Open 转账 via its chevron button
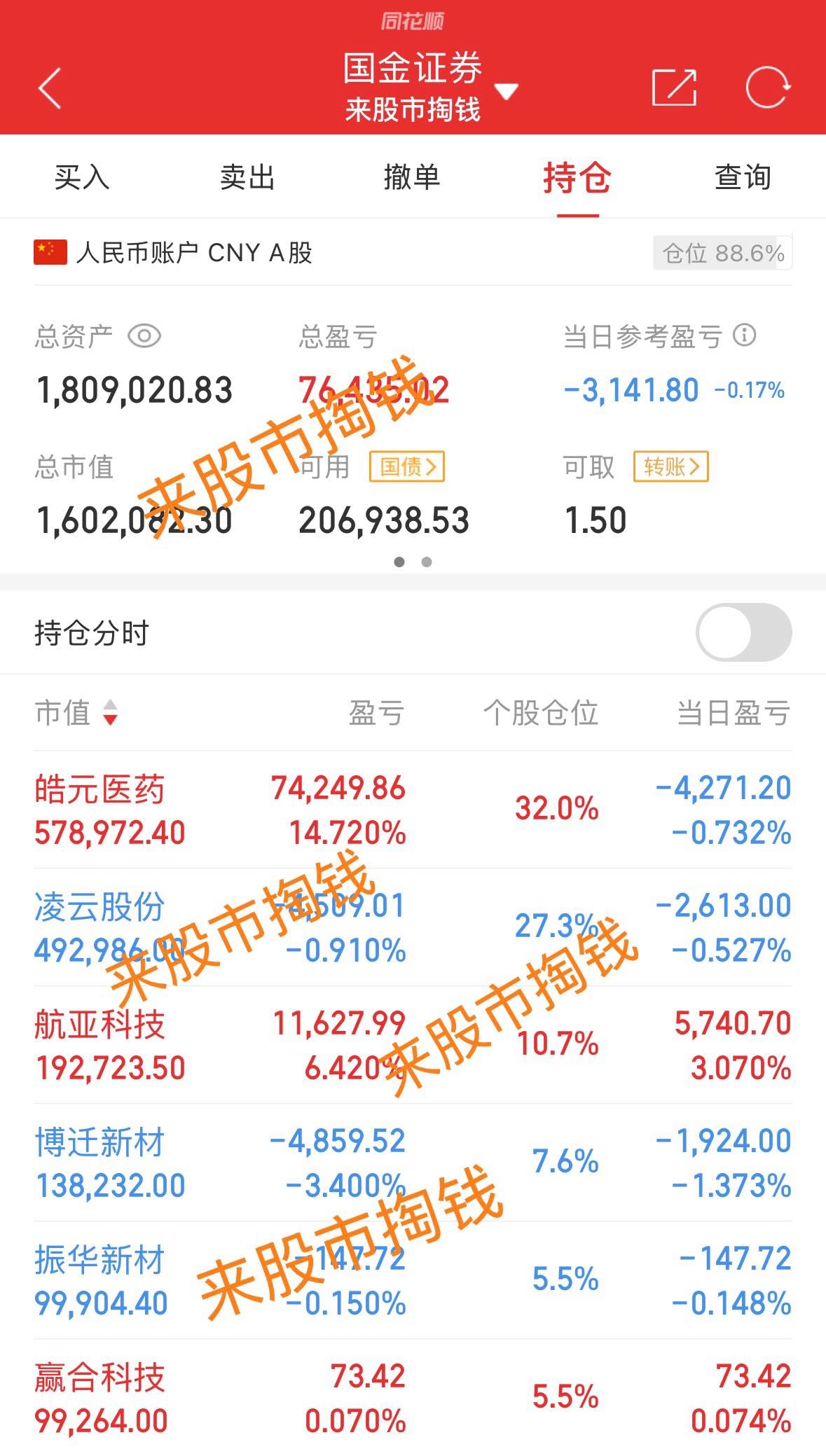 tap(670, 466)
